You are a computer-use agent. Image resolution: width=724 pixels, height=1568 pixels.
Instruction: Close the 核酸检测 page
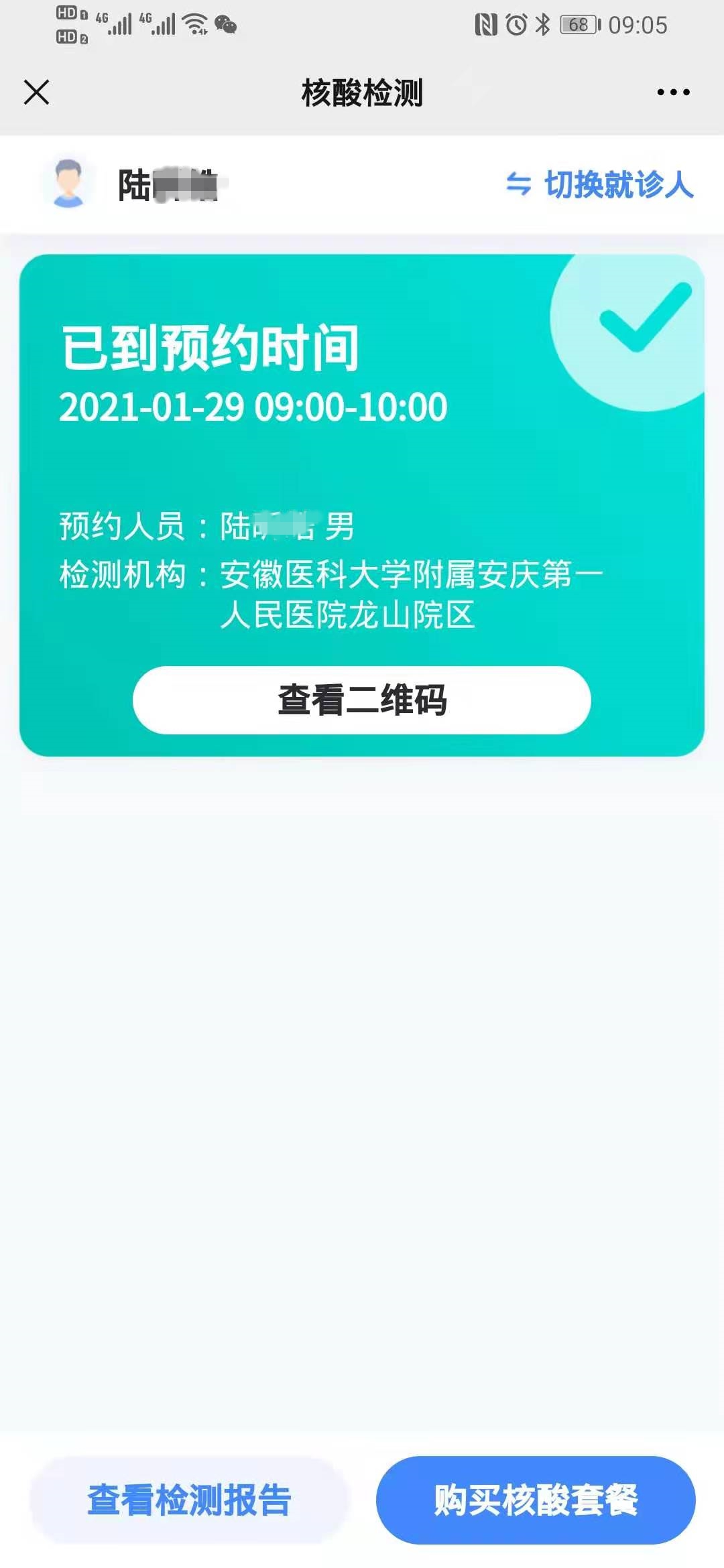(36, 92)
